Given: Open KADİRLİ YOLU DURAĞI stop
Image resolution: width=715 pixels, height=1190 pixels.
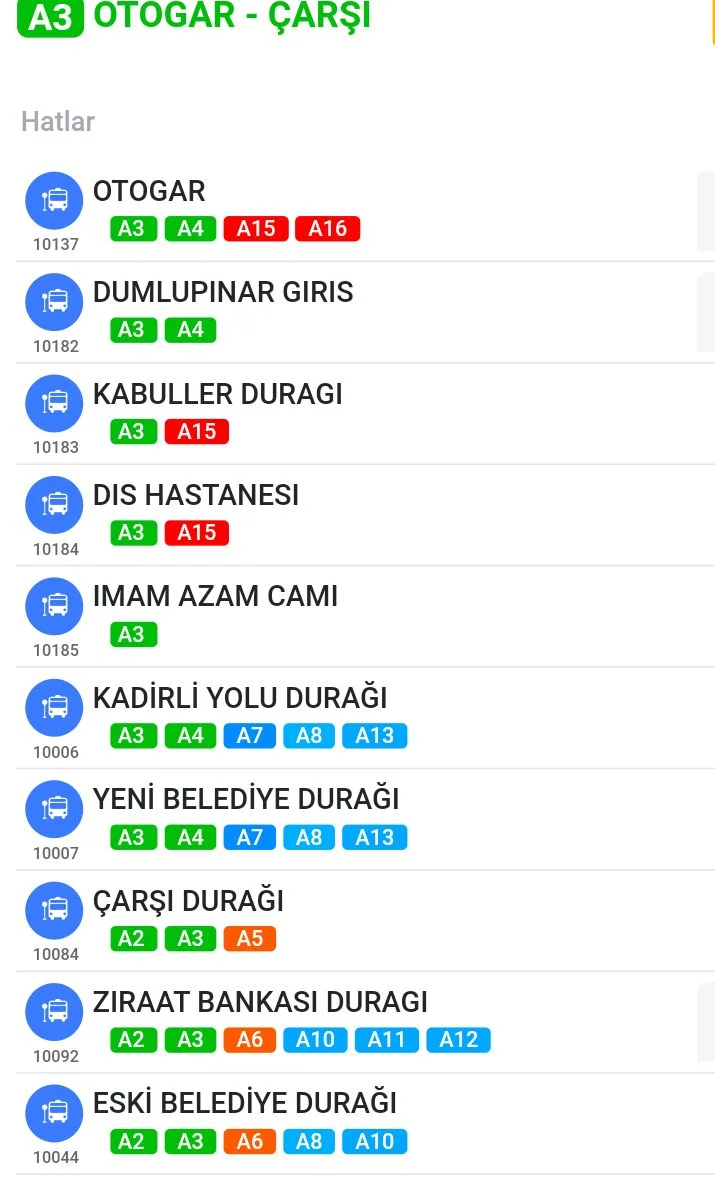Looking at the screenshot, I should (x=240, y=698).
